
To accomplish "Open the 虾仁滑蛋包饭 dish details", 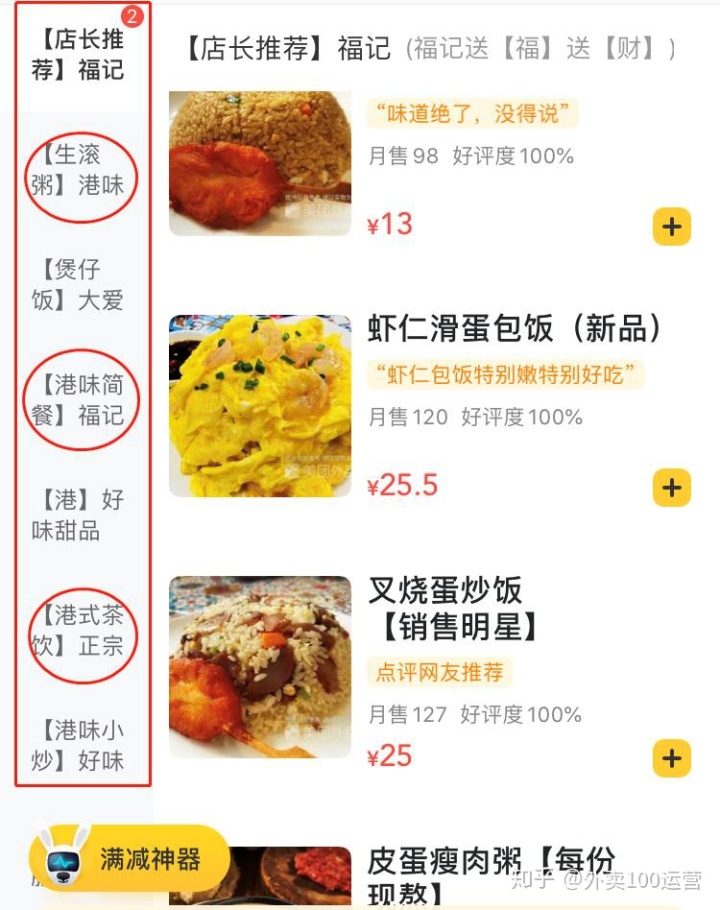I will (x=514, y=329).
